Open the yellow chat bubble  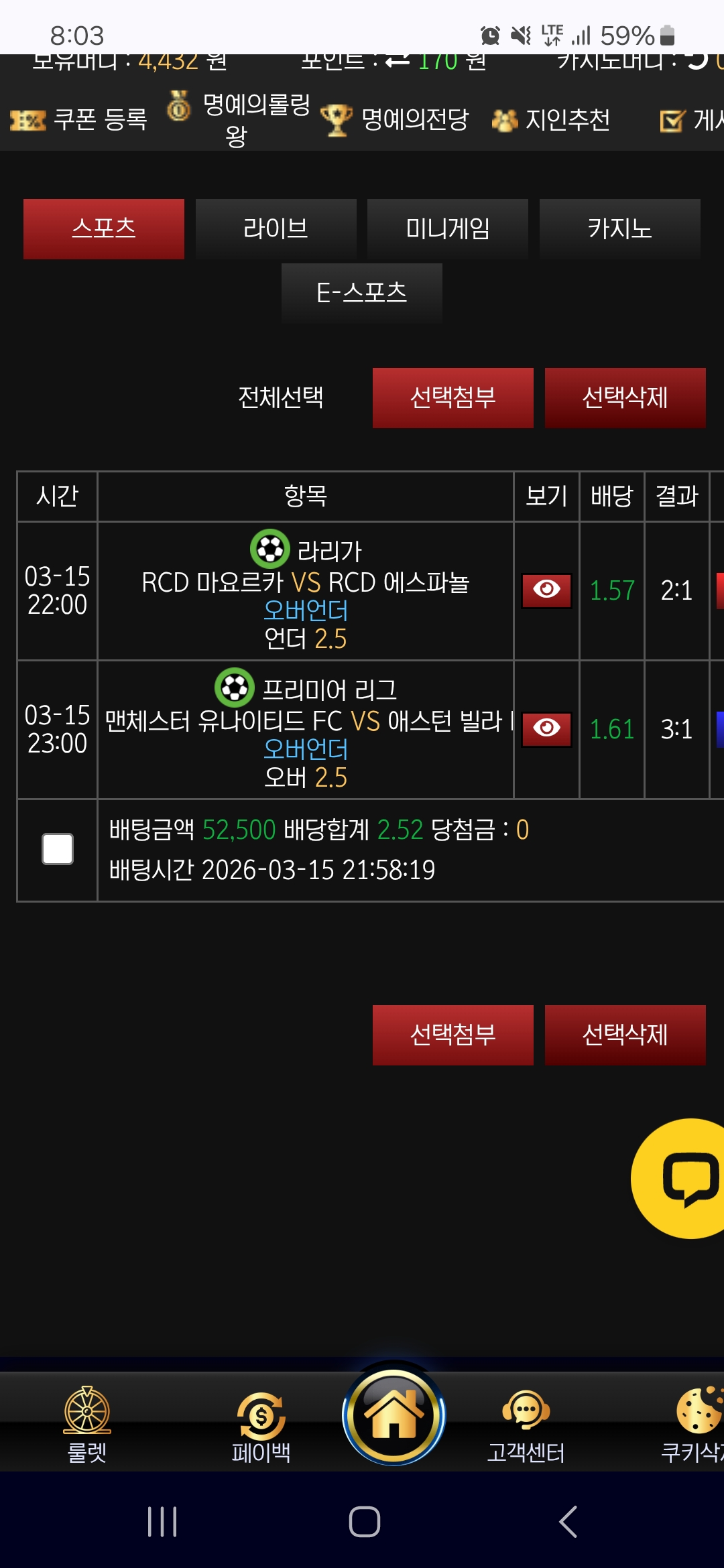(687, 1178)
